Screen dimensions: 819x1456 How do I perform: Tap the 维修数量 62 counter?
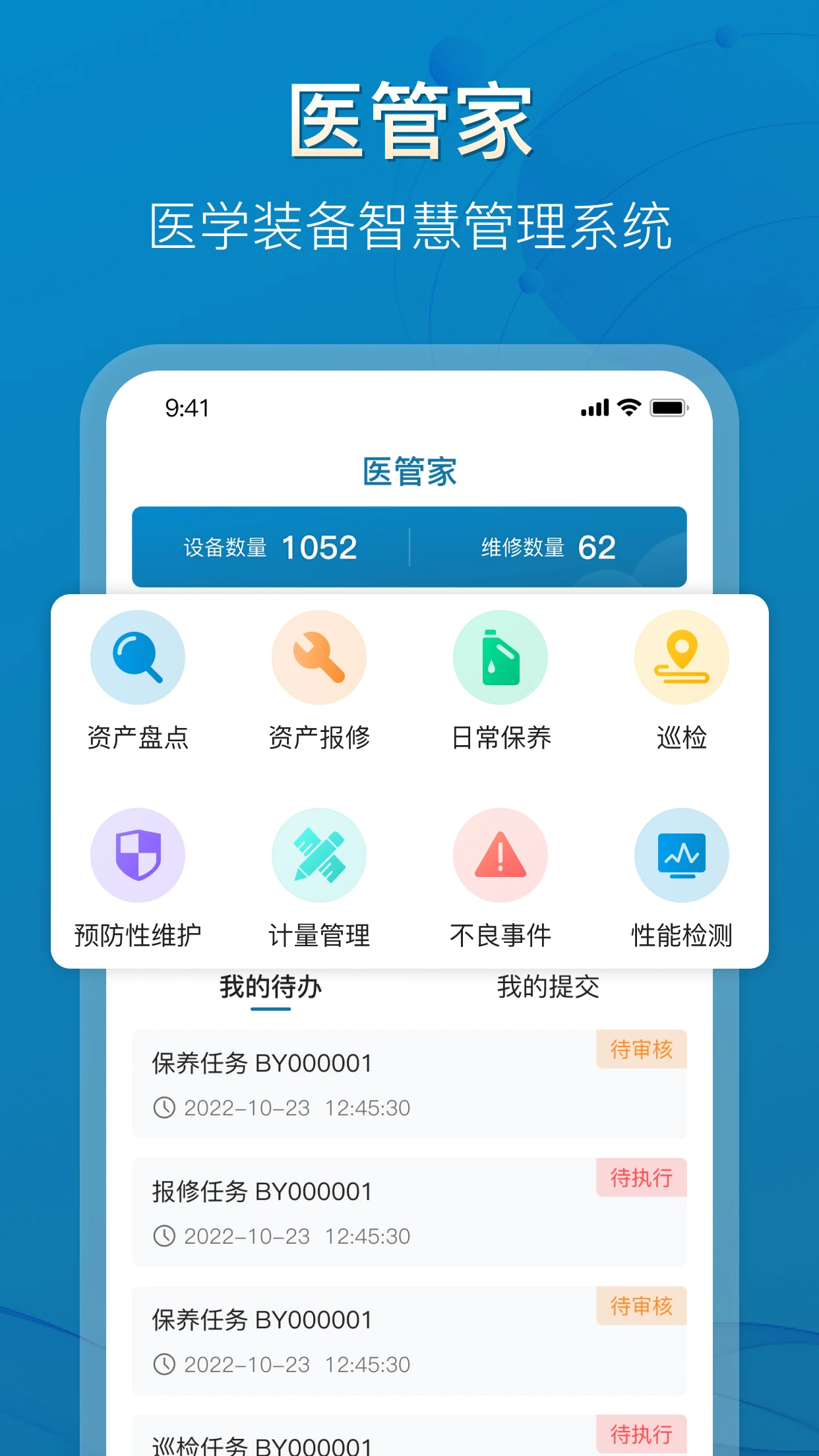point(547,545)
